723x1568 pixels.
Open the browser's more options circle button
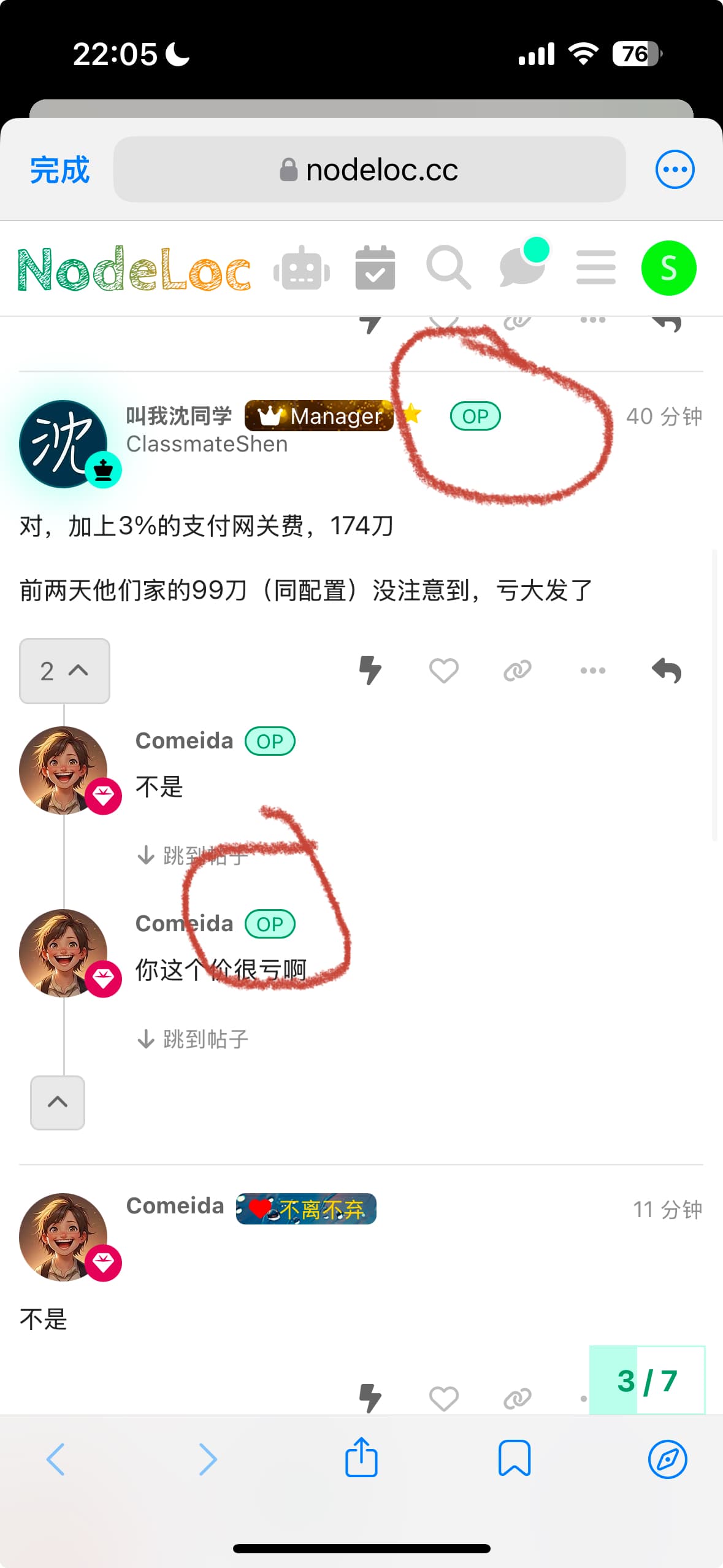[x=675, y=169]
